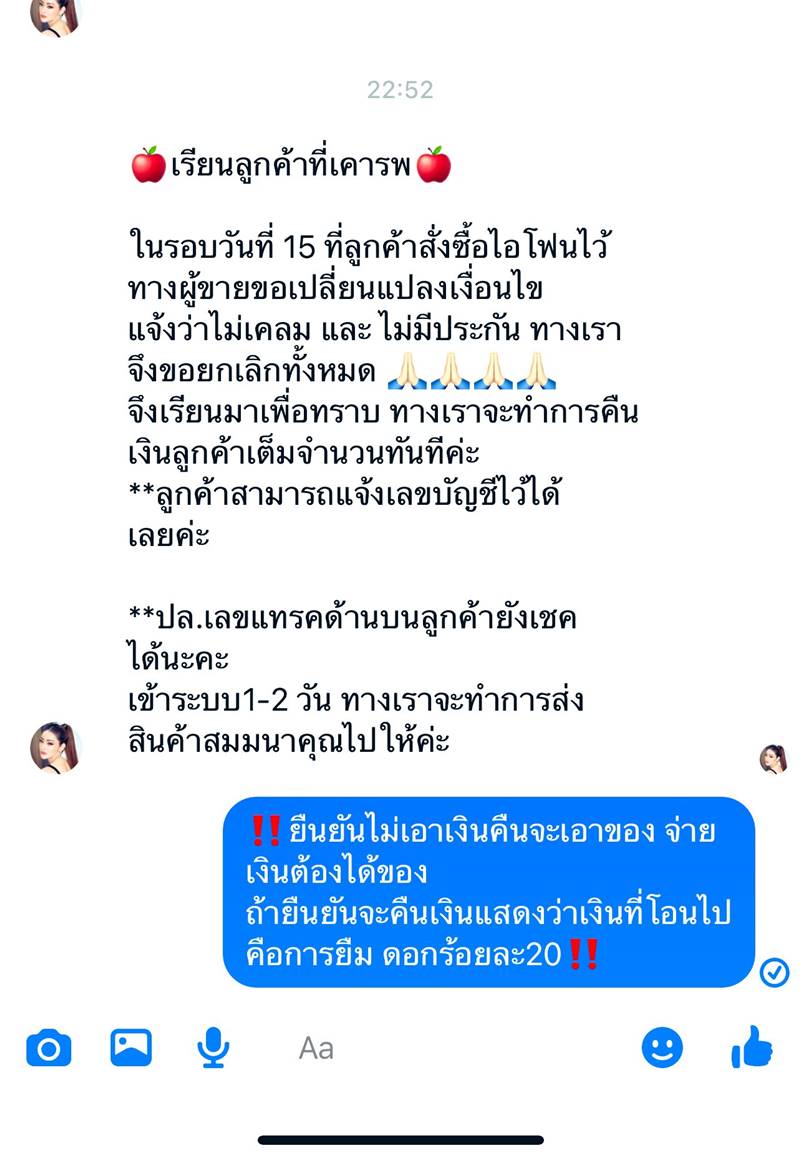The height and width of the screenshot is (1159, 800).
Task: Tap a praying hands emoji in the message
Action: pyautogui.click(x=408, y=372)
